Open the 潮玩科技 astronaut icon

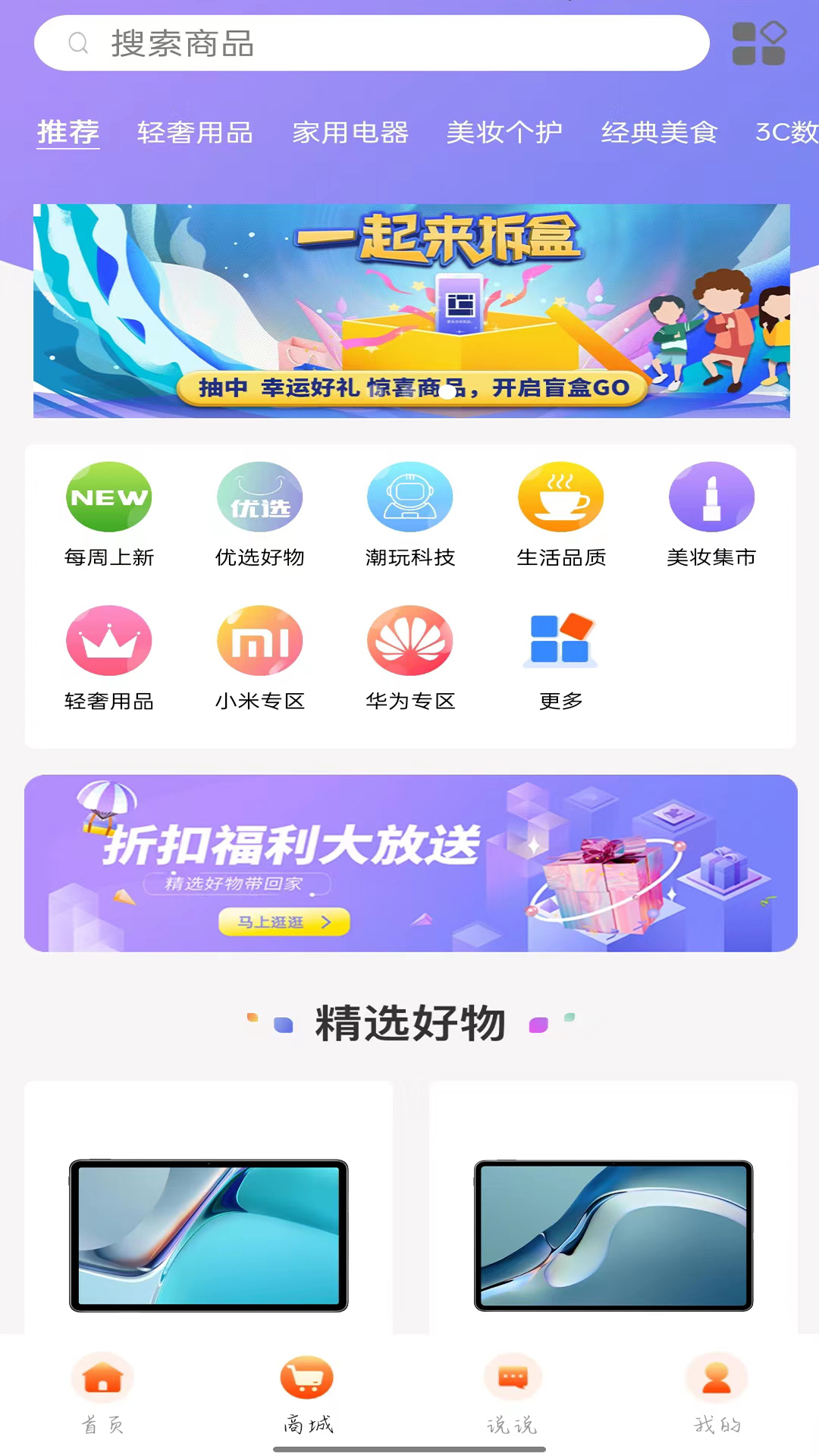click(409, 497)
